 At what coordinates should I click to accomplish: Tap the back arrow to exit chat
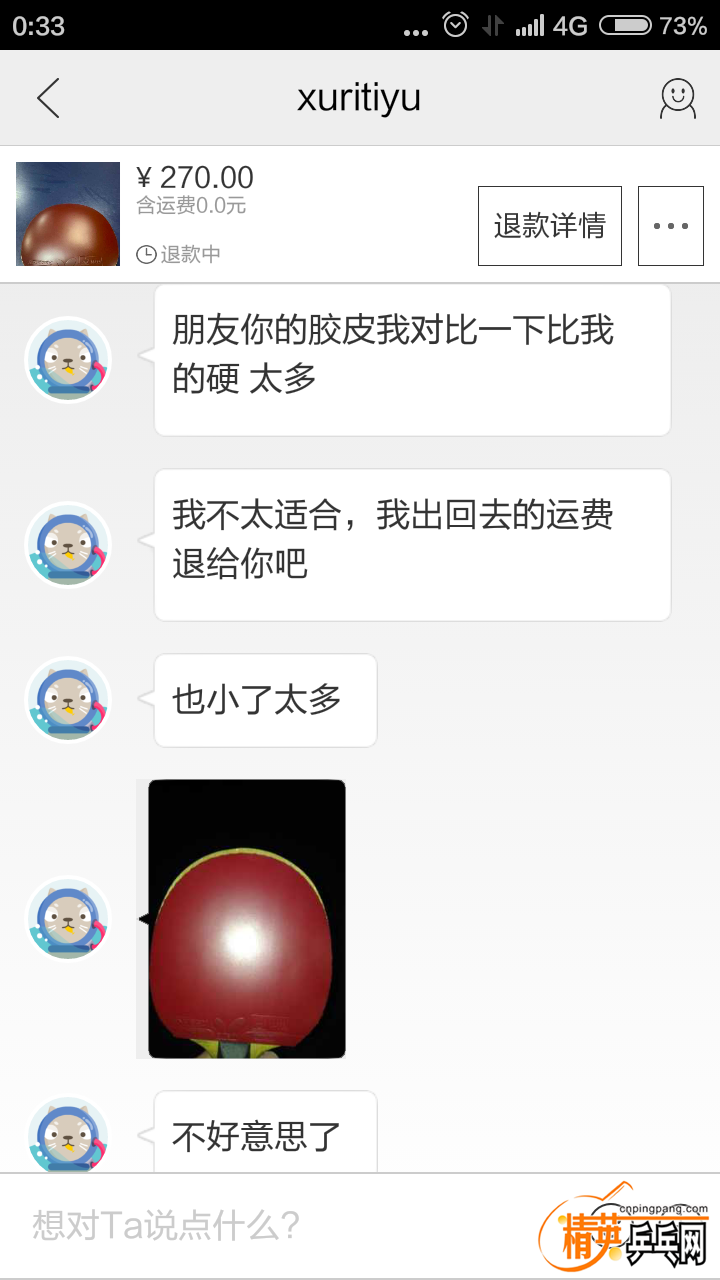(x=47, y=97)
